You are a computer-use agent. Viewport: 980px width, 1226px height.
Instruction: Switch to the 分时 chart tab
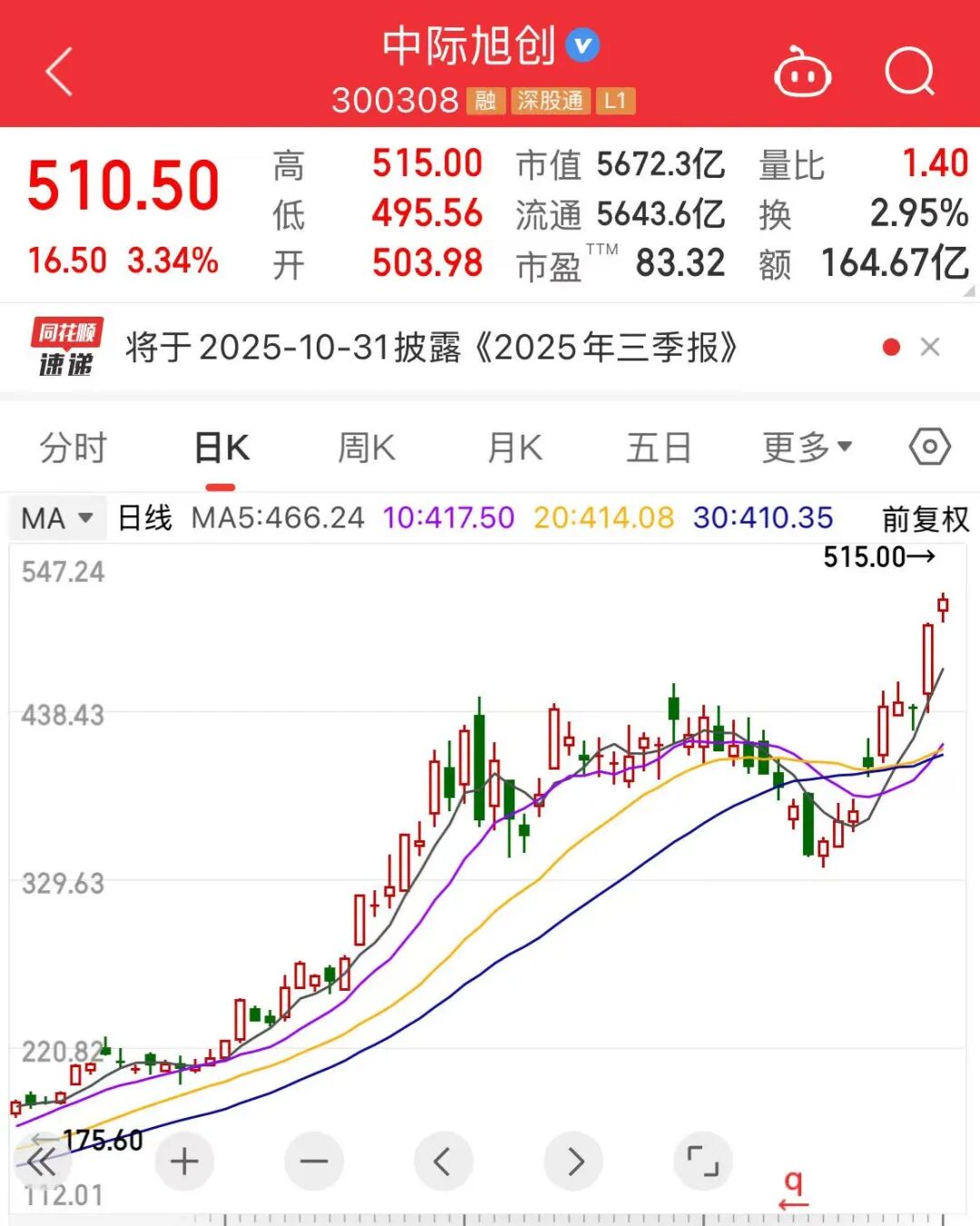tap(73, 447)
